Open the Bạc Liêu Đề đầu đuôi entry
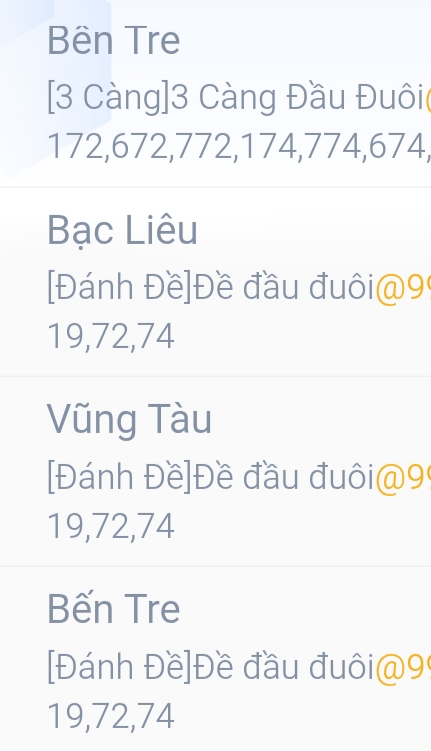 216,282
